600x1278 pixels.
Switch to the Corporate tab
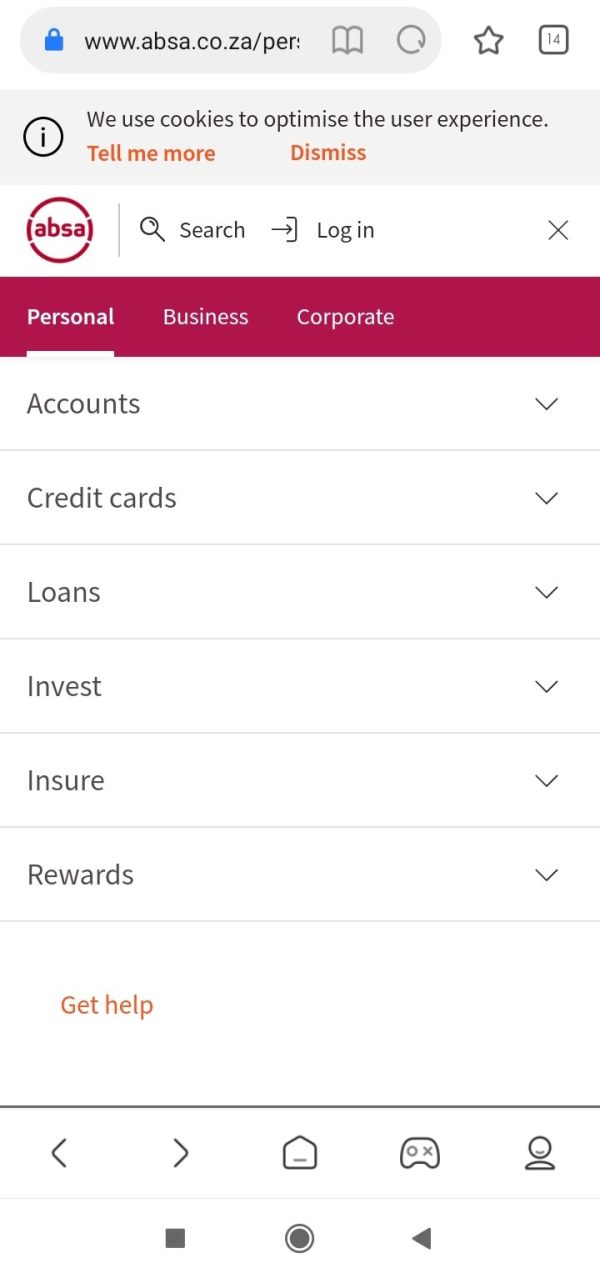[345, 317]
